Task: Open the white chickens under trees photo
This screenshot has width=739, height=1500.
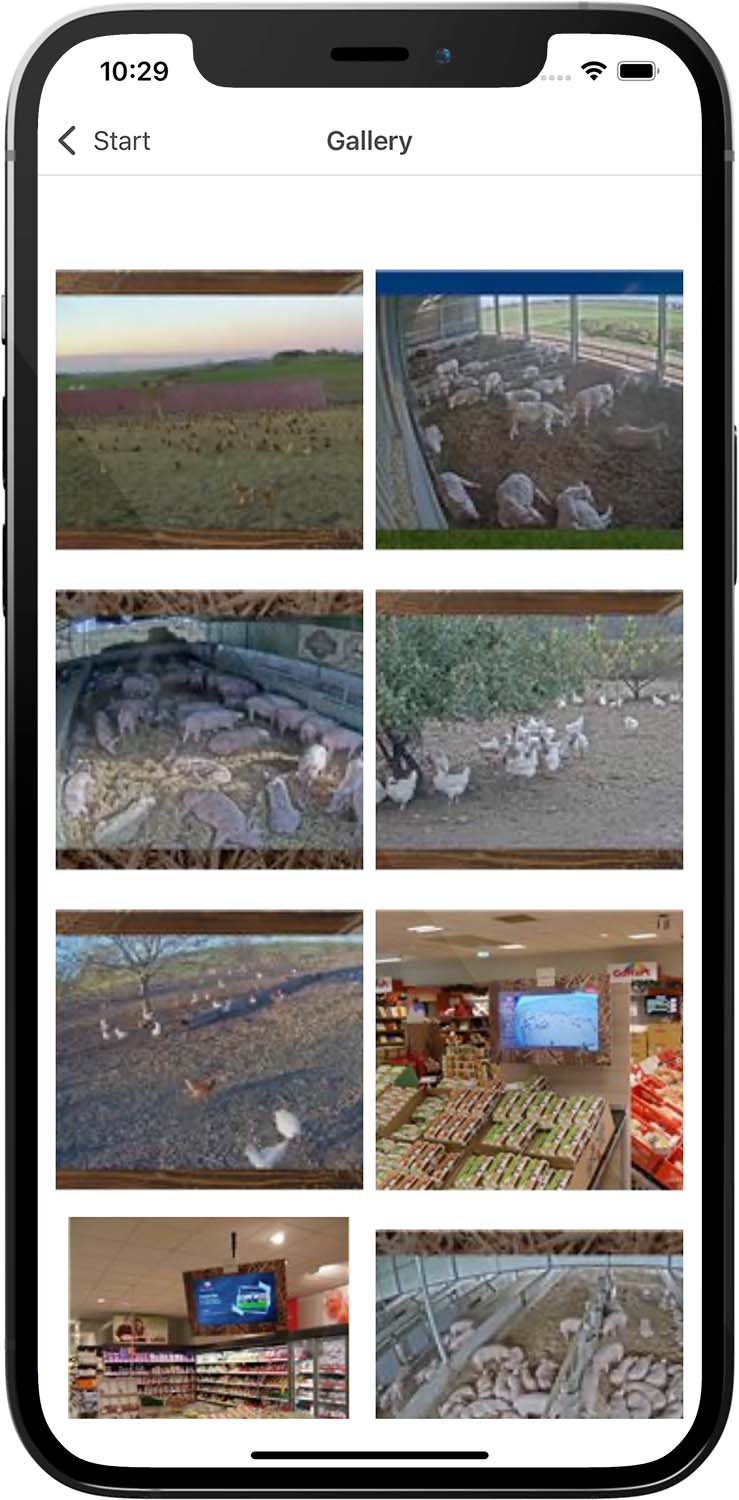Action: pyautogui.click(x=529, y=729)
